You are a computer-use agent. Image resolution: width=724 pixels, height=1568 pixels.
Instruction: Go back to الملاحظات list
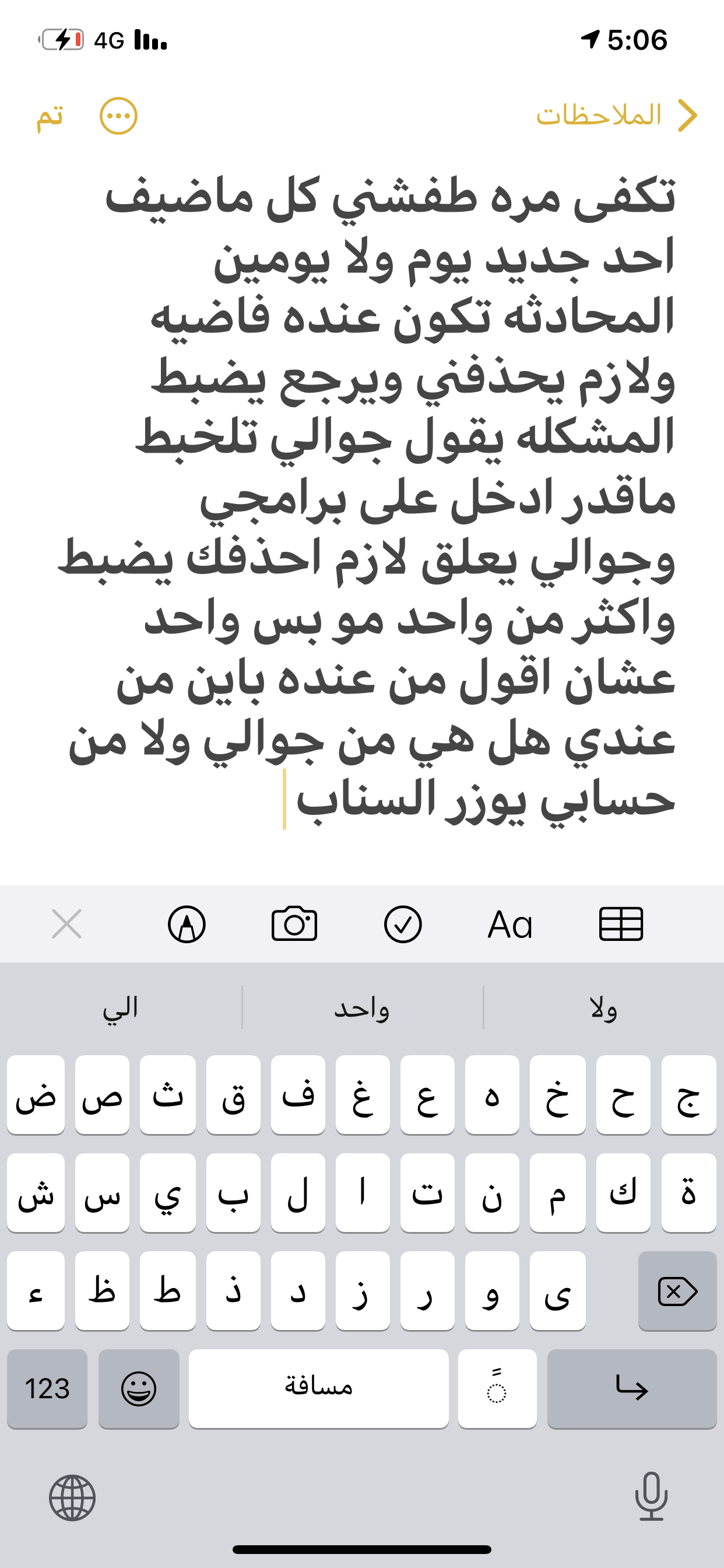[x=614, y=116]
